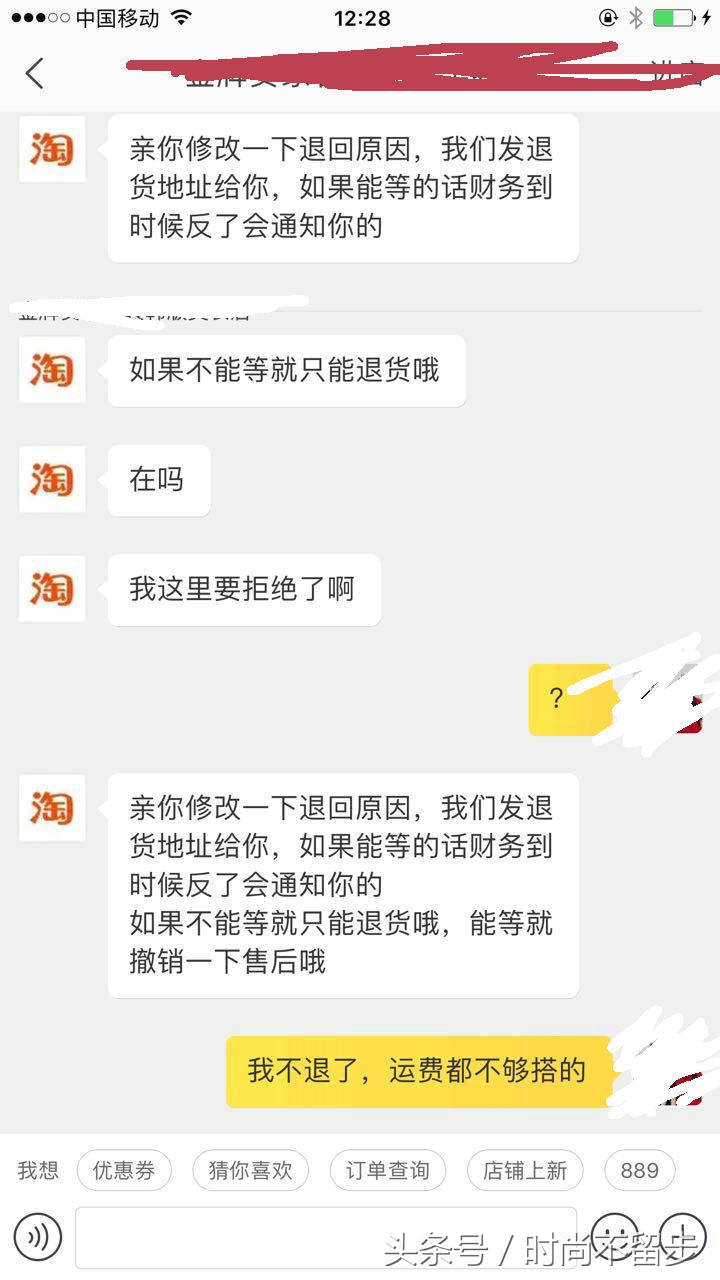
Task: Tap the 我想 label in the bottom bar
Action: click(37, 1170)
